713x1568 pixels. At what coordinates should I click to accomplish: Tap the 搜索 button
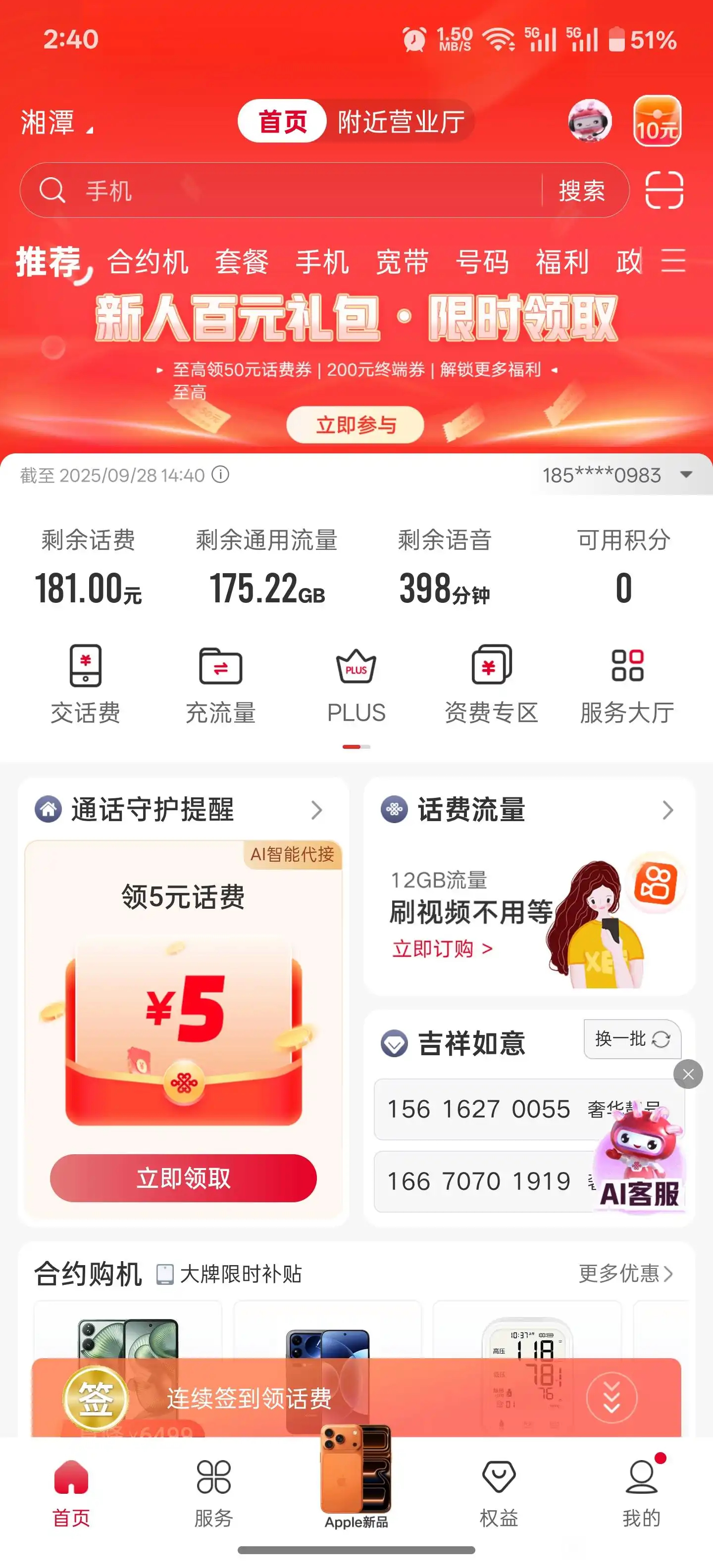(x=581, y=191)
